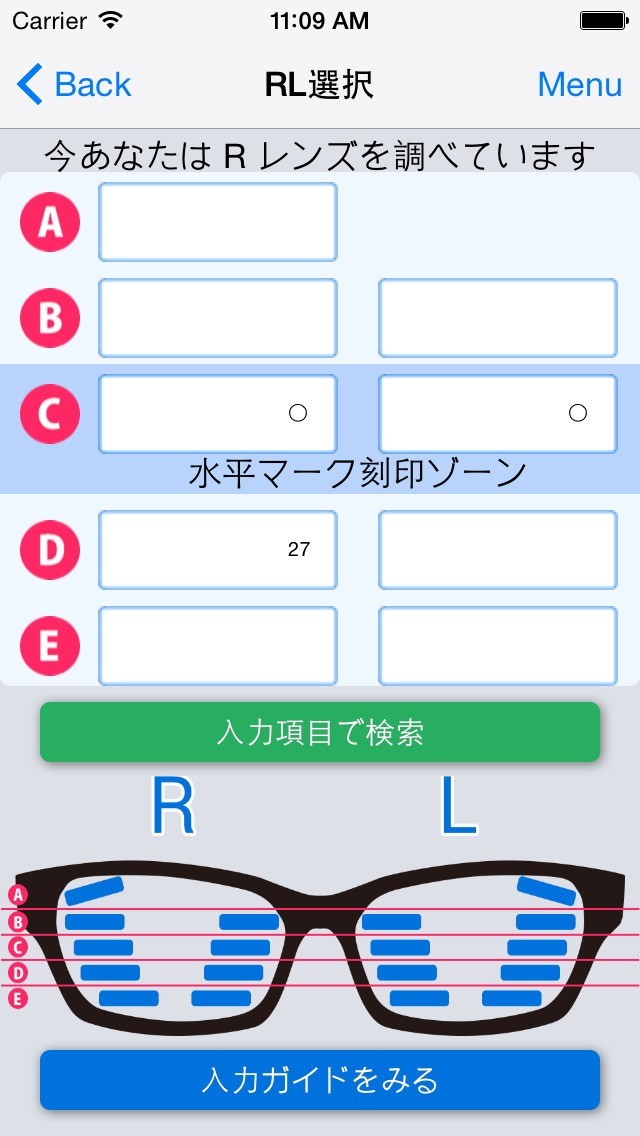Select the left input field in row B
Image resolution: width=640 pixels, height=1136 pixels.
[218, 318]
